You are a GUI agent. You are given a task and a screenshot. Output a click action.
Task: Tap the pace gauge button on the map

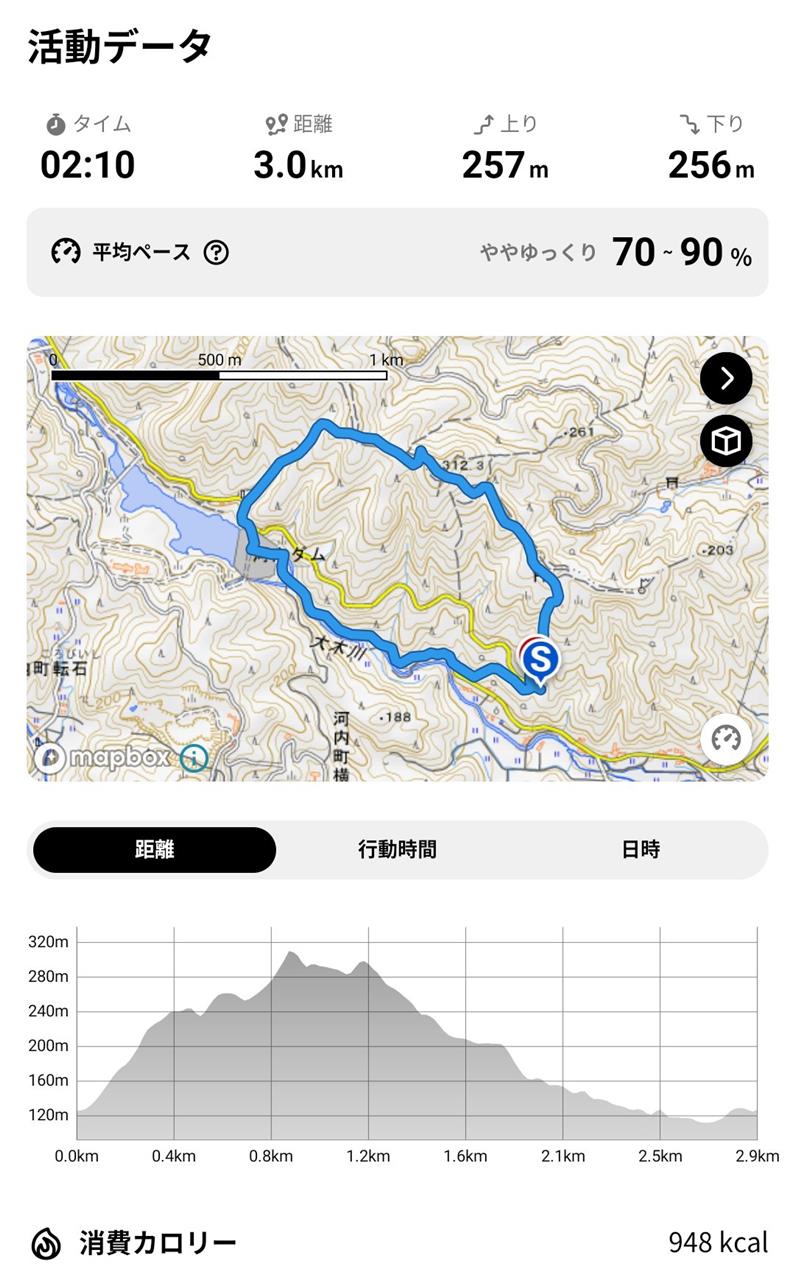(x=726, y=740)
